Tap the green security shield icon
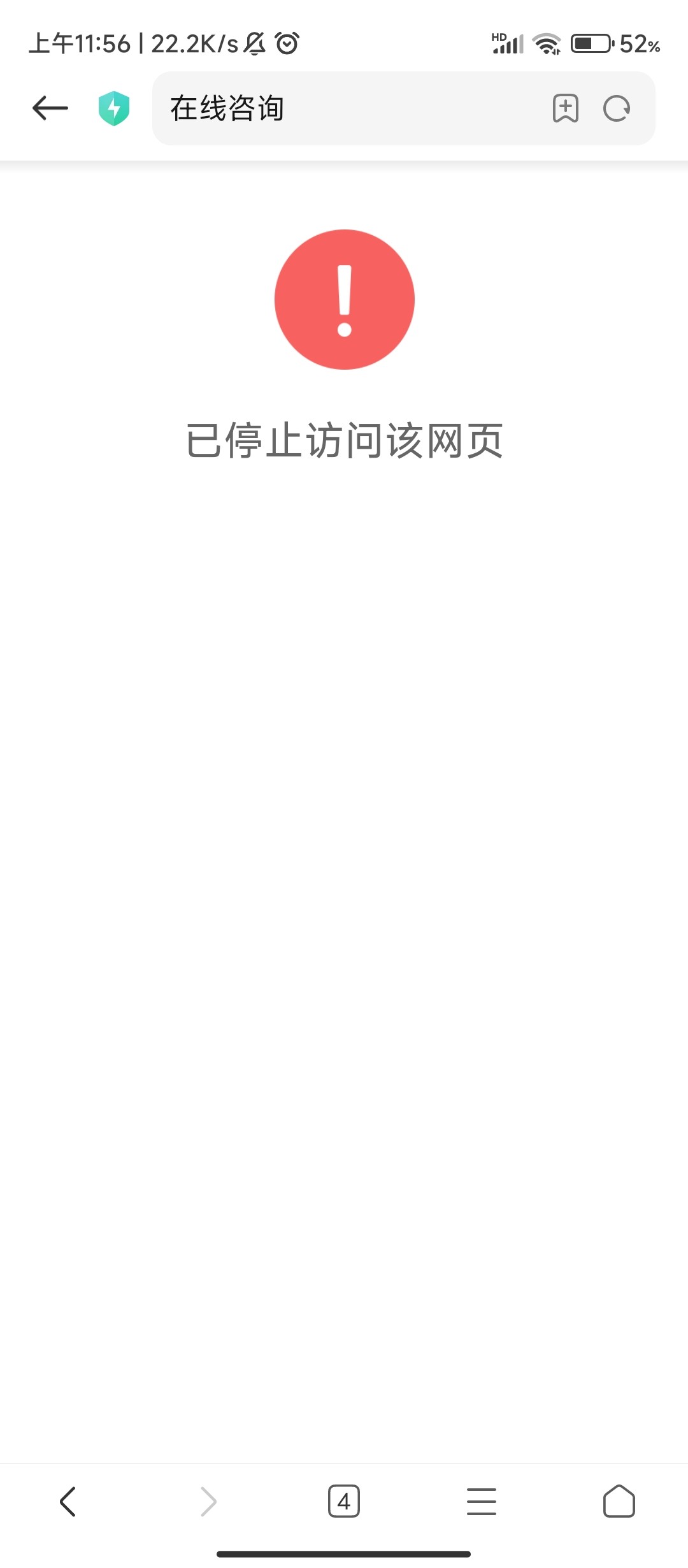688x1568 pixels. pyautogui.click(x=113, y=108)
